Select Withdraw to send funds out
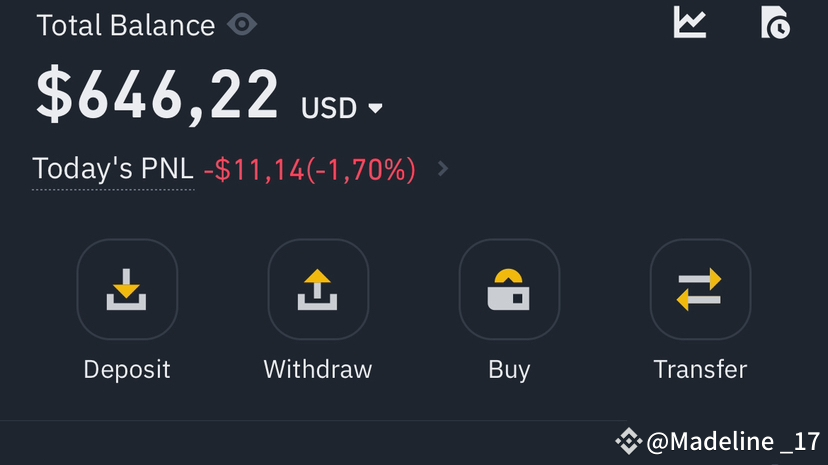The width and height of the screenshot is (828, 465). (318, 290)
